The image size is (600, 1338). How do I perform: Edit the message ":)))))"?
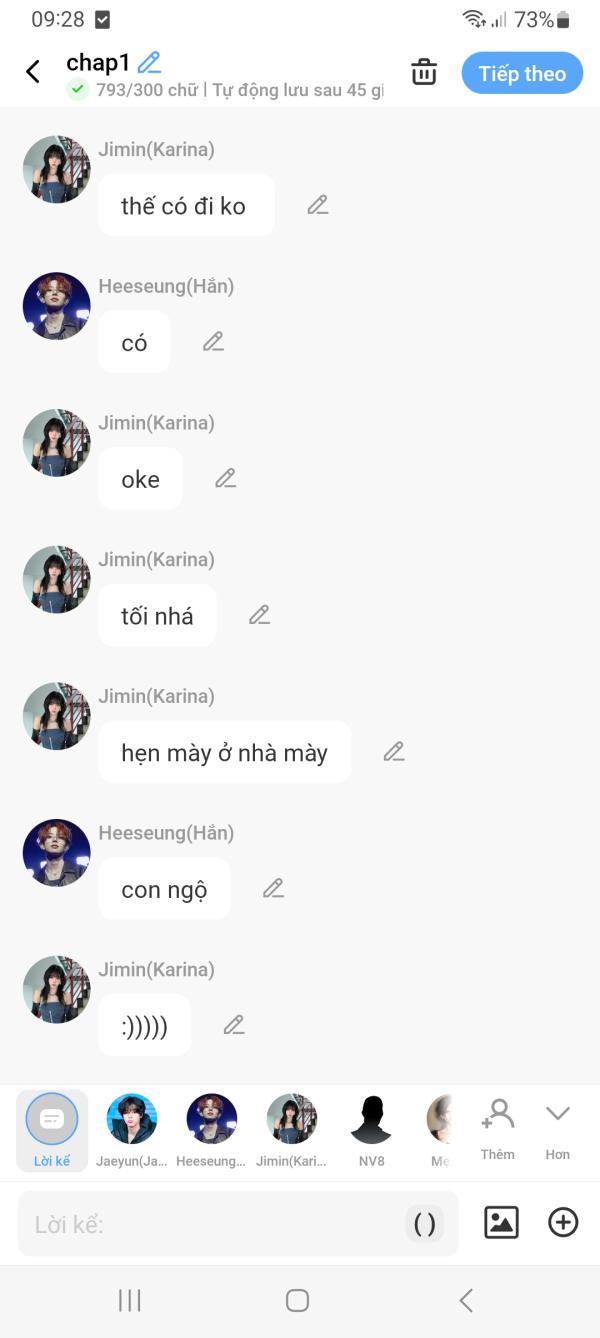[234, 1025]
